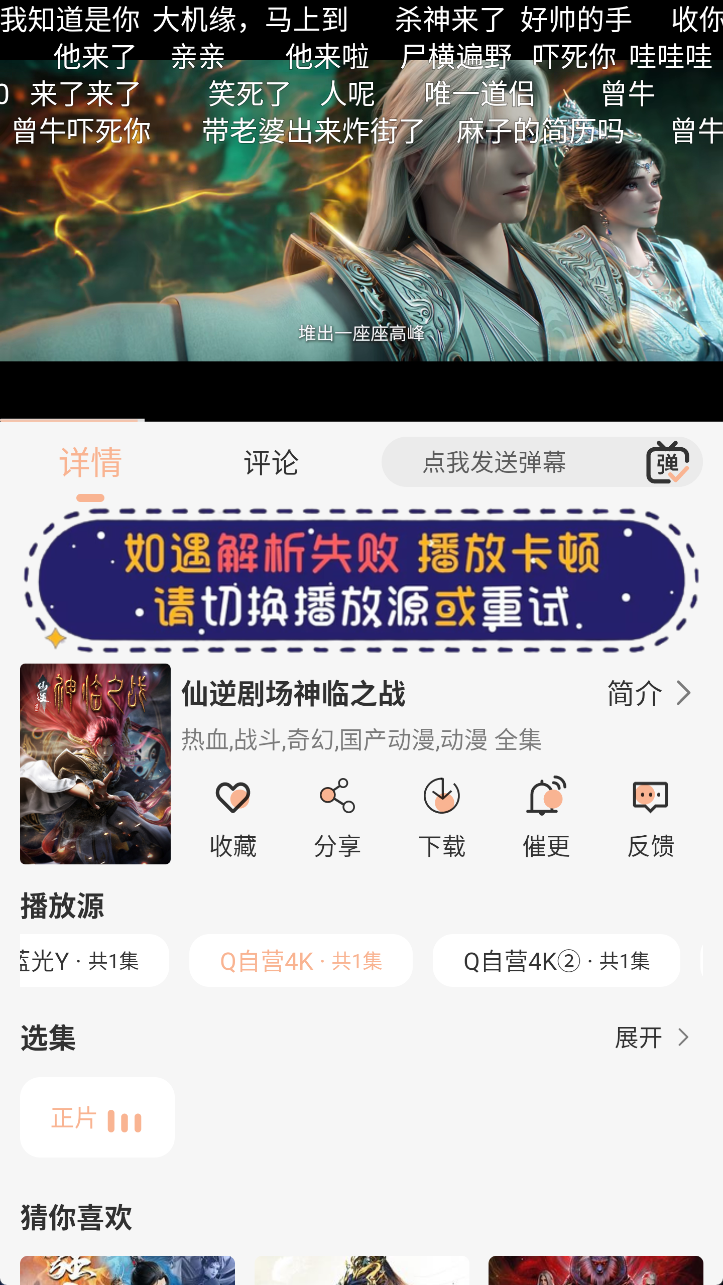Select the 详情 tab
723x1285 pixels.
pyautogui.click(x=90, y=462)
